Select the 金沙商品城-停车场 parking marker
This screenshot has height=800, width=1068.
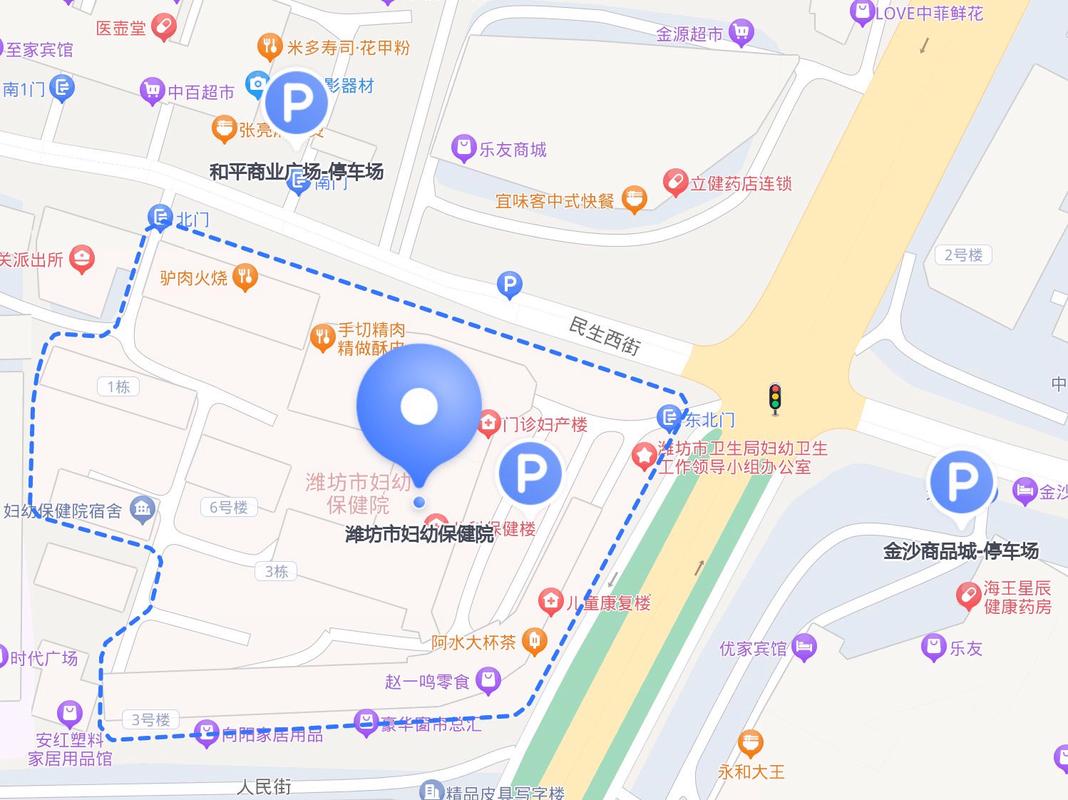click(x=961, y=484)
